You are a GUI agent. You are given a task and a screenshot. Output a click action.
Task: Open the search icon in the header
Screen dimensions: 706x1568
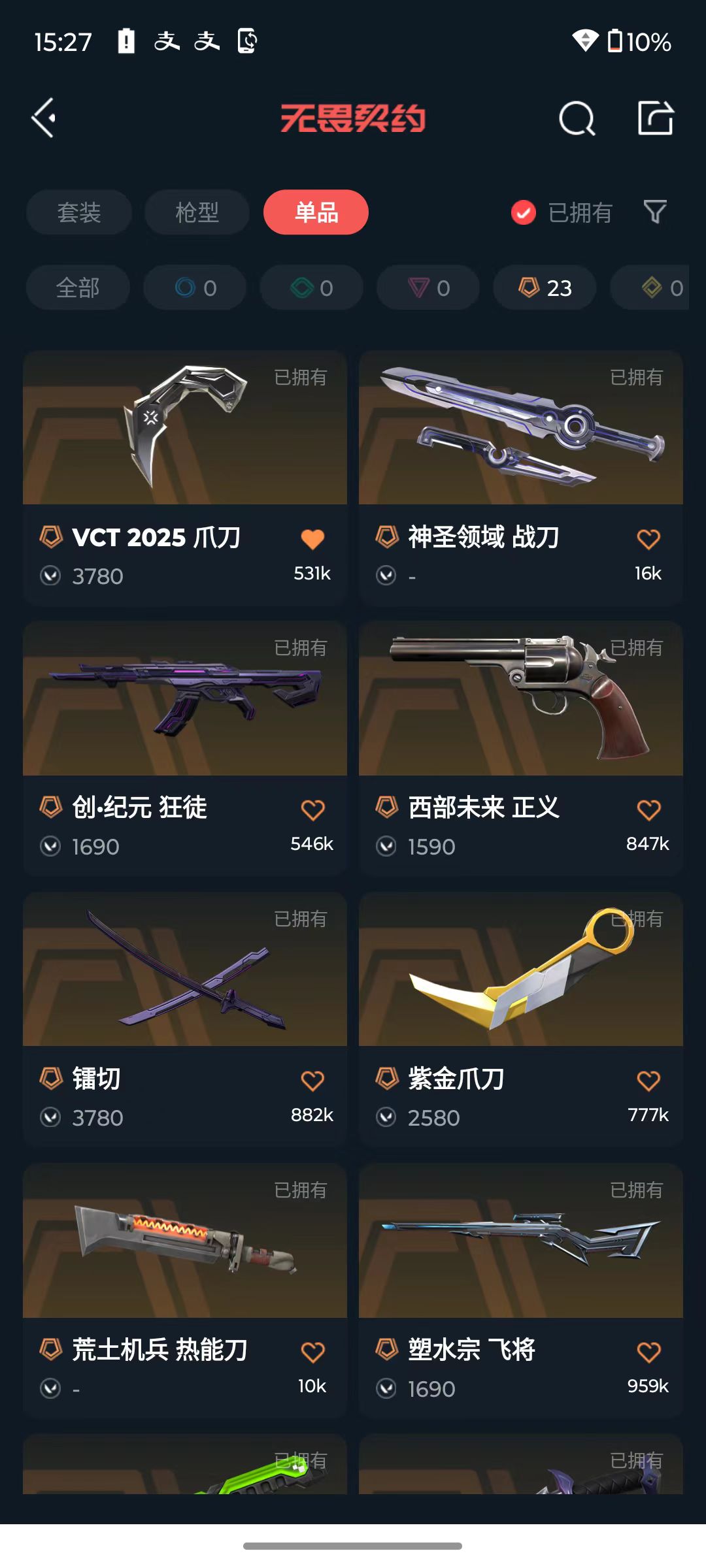point(577,118)
